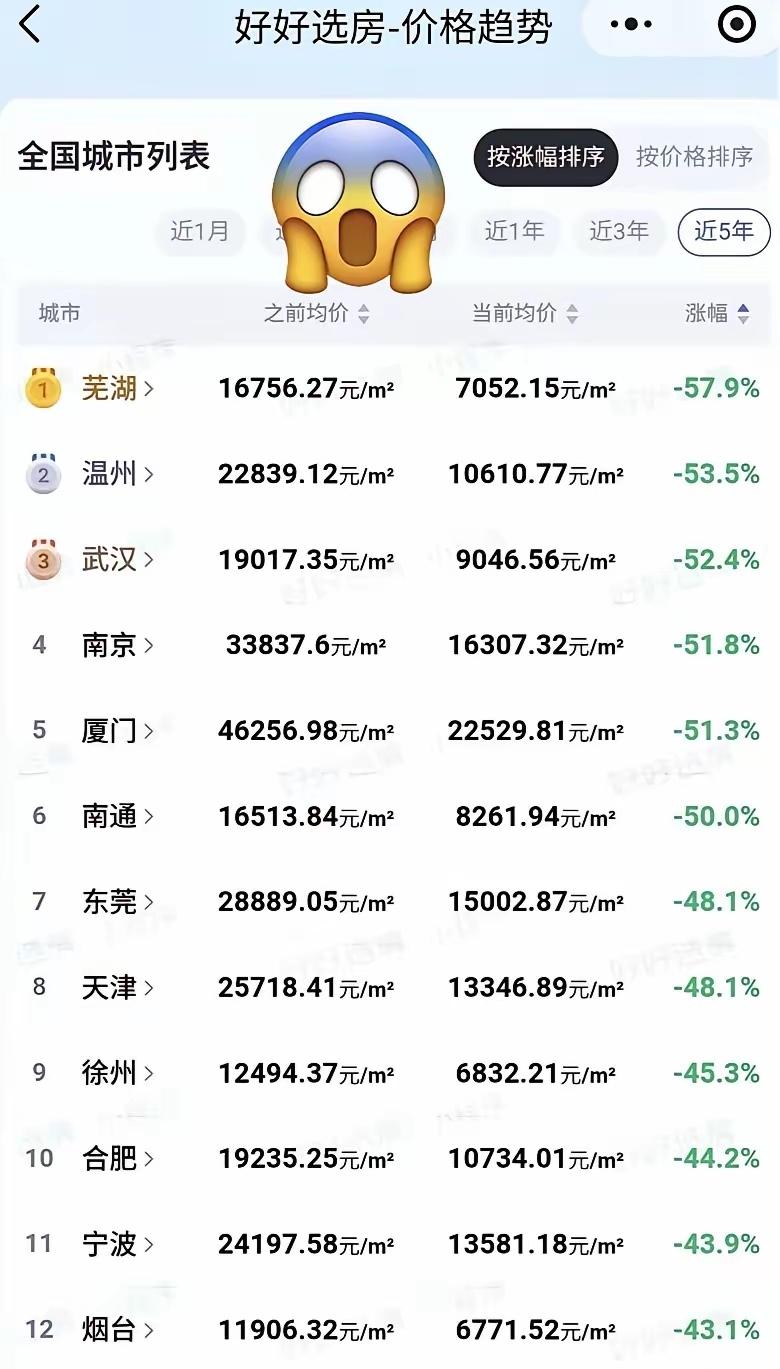Viewport: 780px width, 1369px height.
Task: Select the 近5年 time range
Action: coord(723,232)
